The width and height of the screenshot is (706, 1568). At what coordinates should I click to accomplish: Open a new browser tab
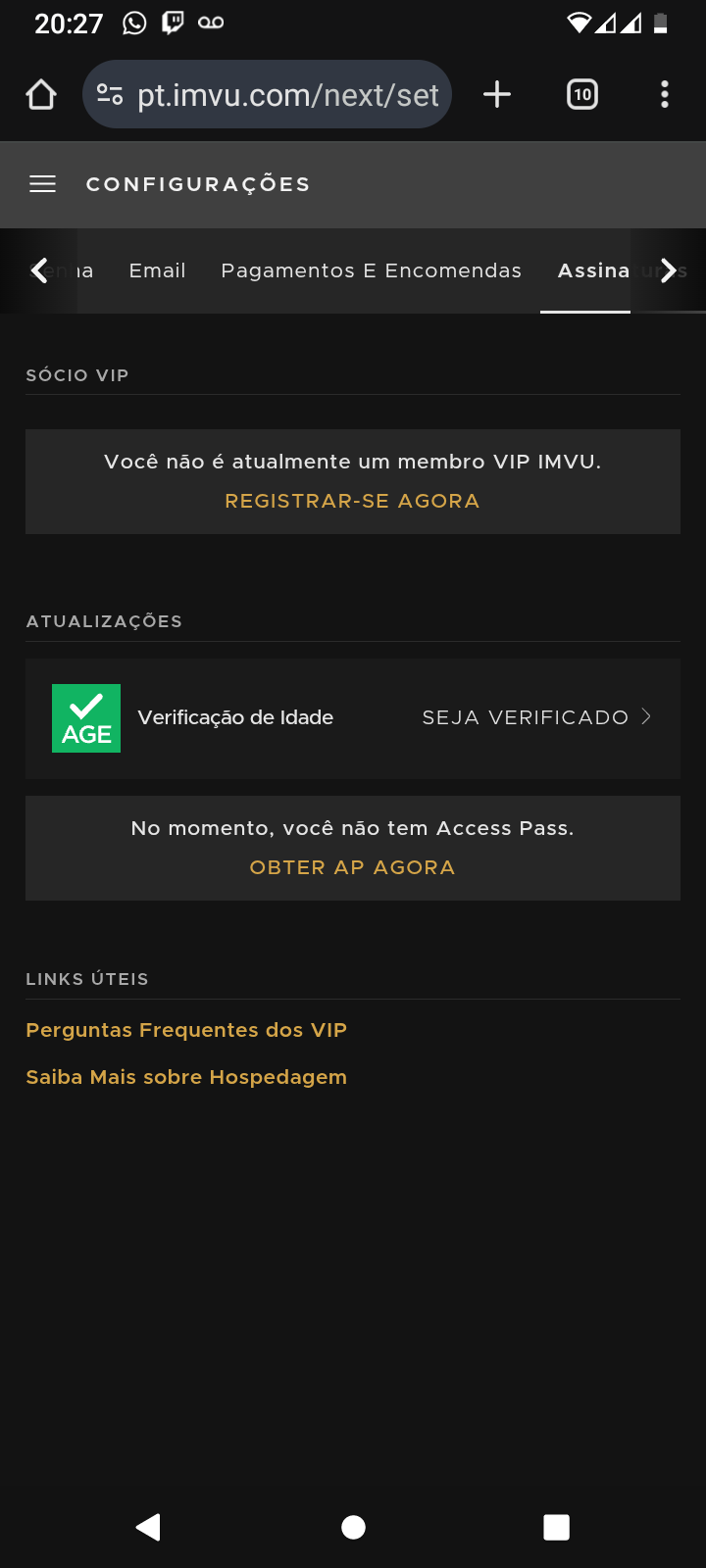coord(497,95)
